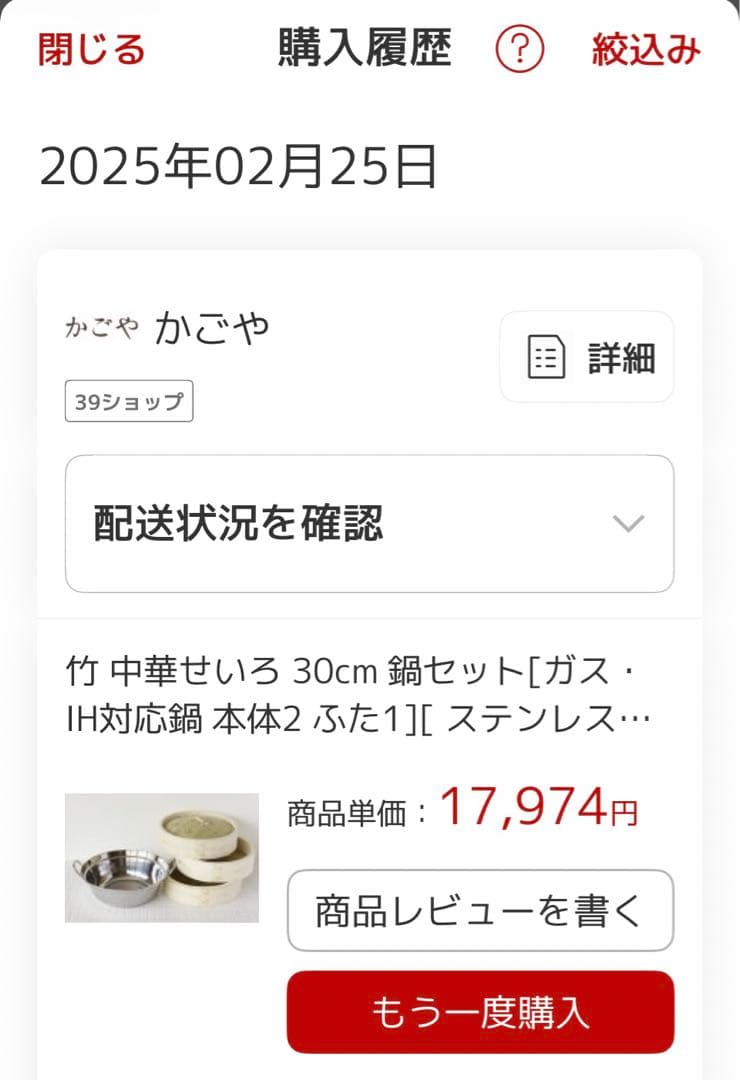Tap 閉じる to close purchase history

(x=92, y=49)
